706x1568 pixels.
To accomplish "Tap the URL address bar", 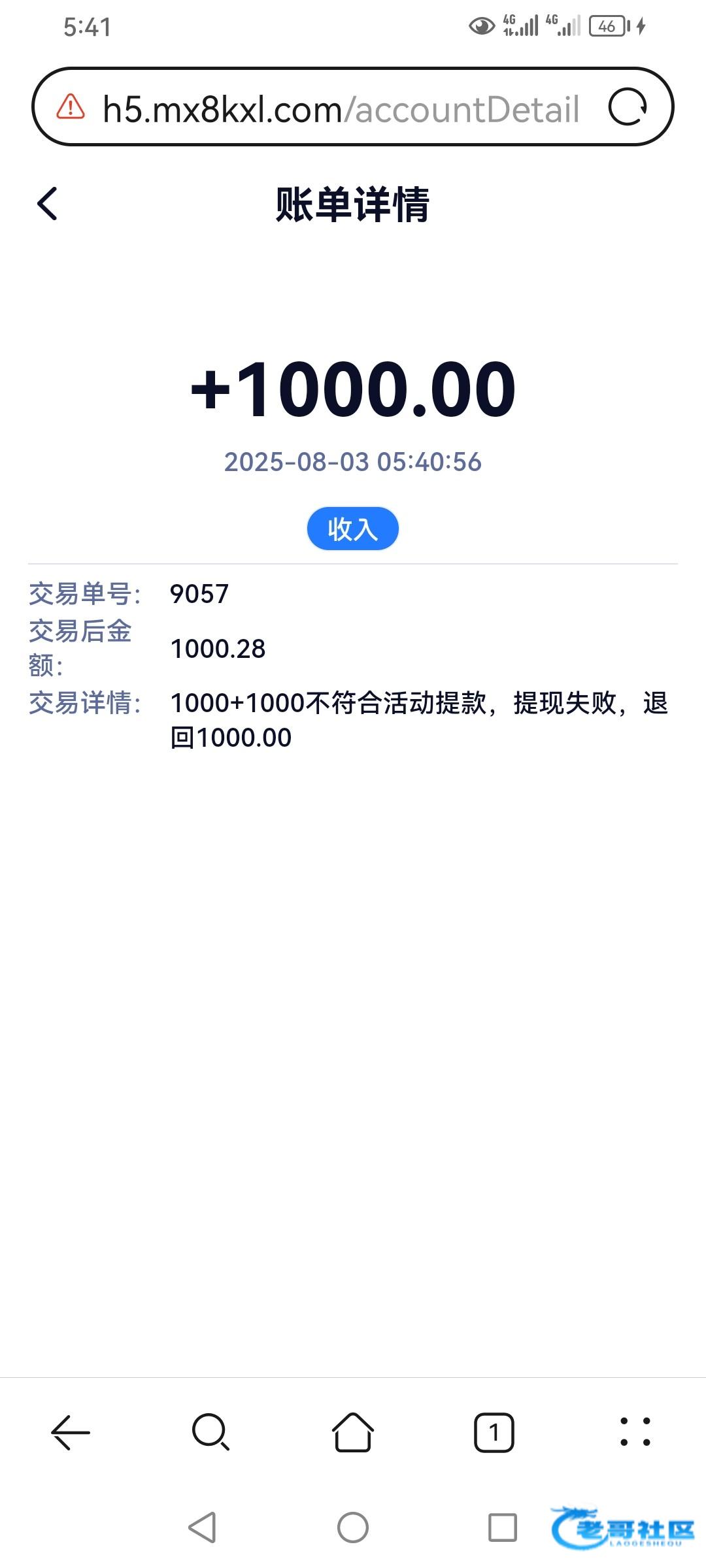I will pos(341,108).
